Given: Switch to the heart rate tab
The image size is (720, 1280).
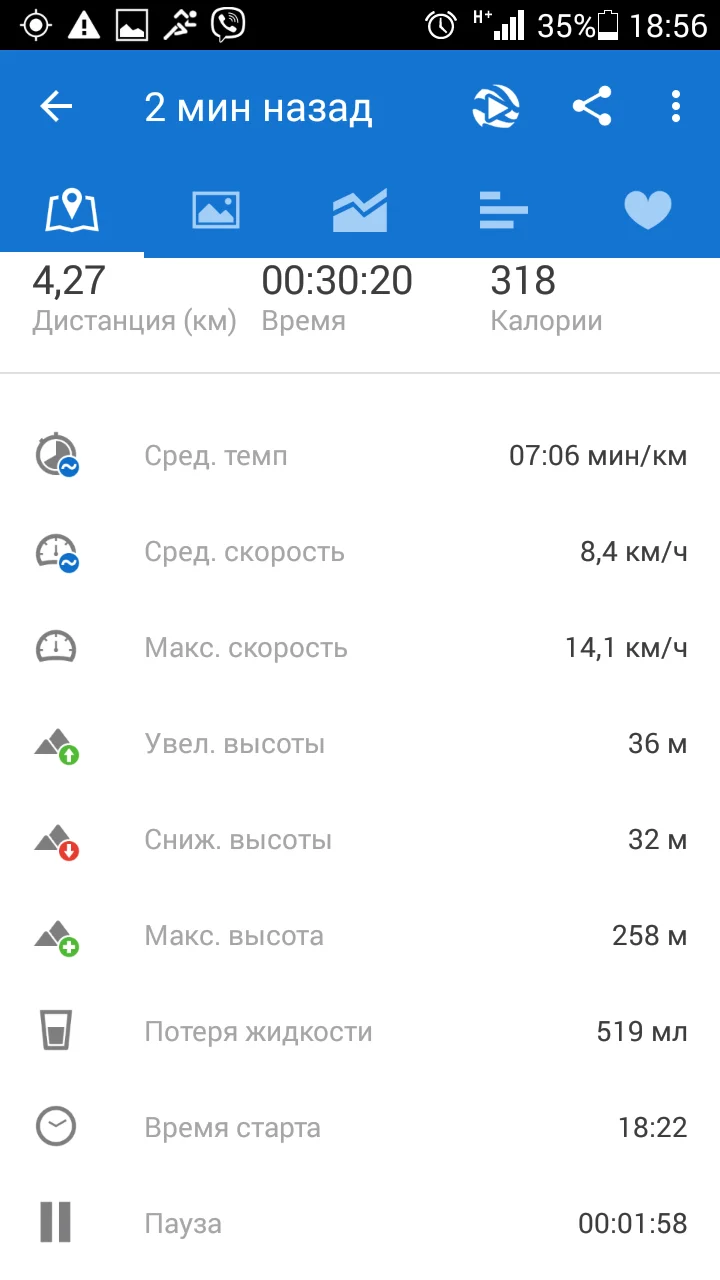Looking at the screenshot, I should (648, 210).
